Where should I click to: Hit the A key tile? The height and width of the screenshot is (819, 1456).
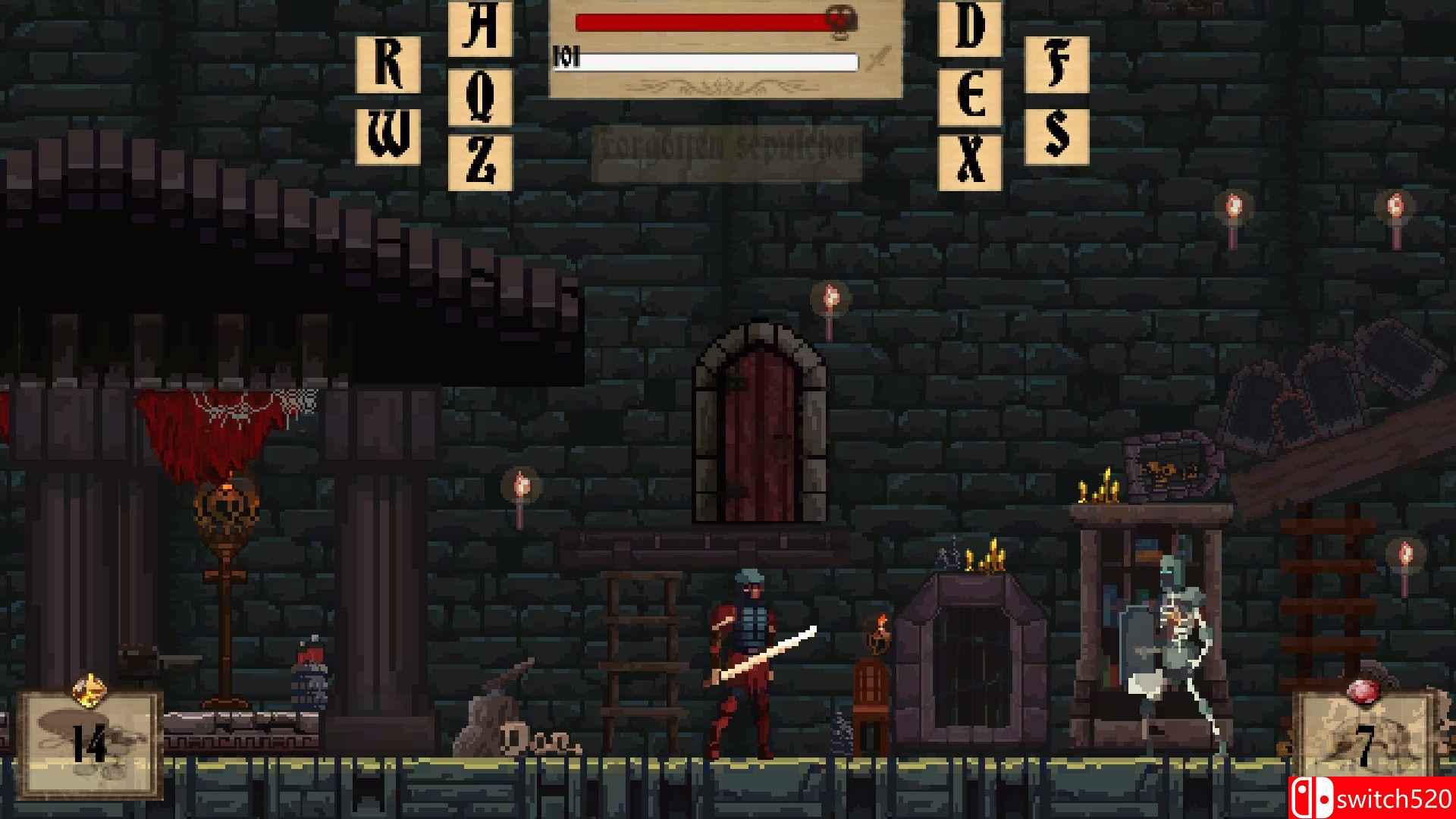[x=480, y=29]
